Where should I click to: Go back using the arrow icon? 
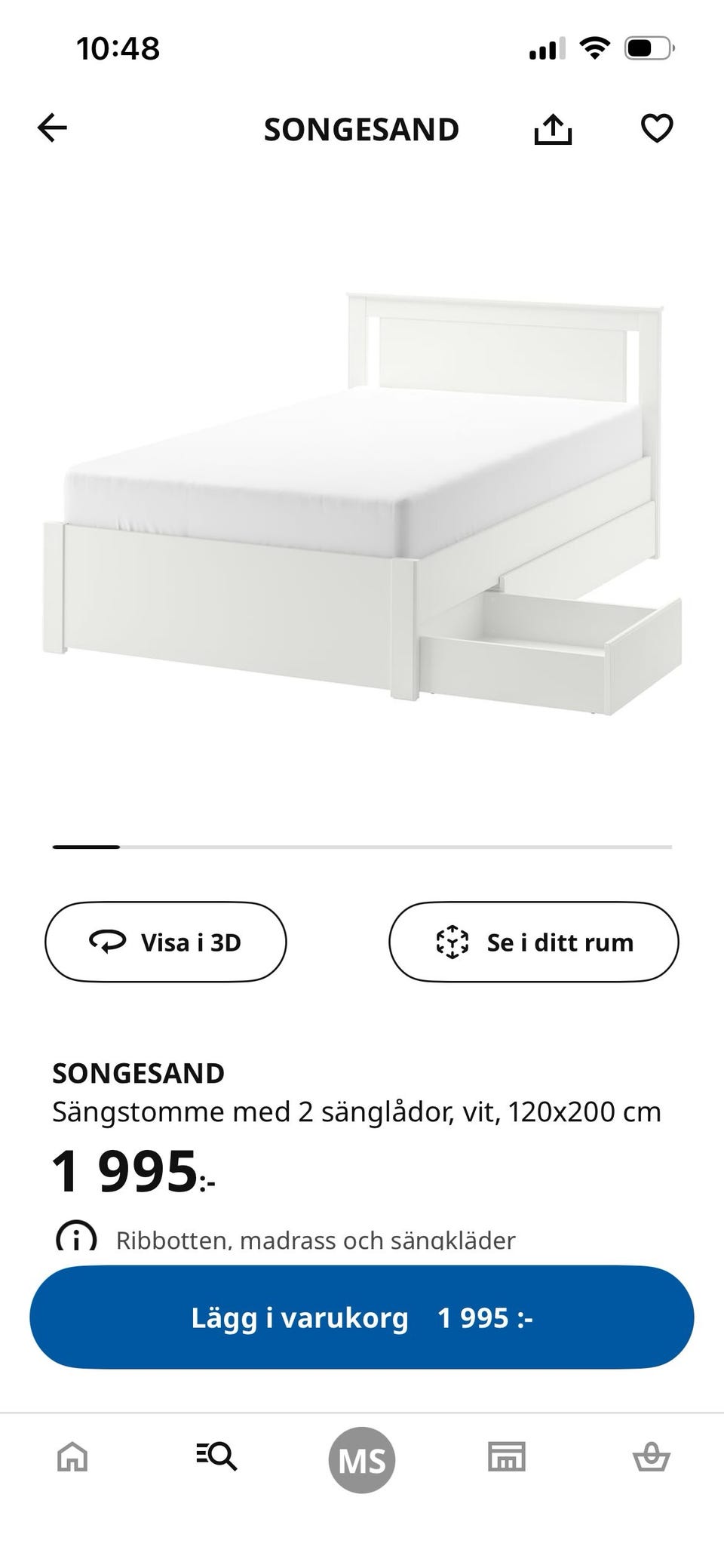[52, 128]
